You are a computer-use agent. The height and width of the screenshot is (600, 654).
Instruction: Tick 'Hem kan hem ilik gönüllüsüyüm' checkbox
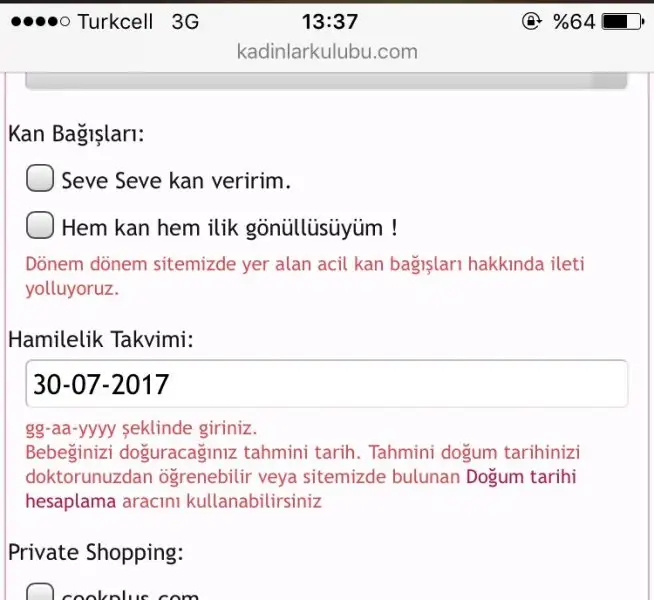click(39, 226)
